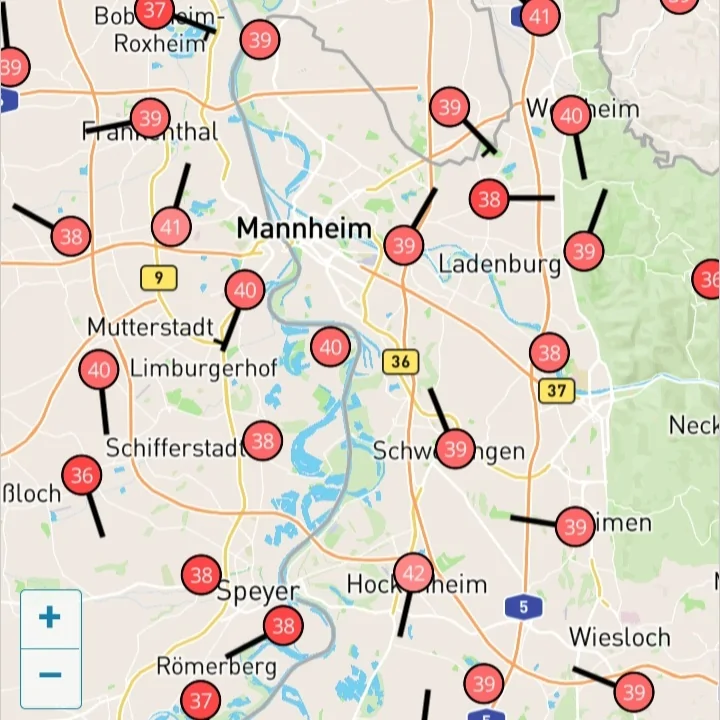Select the 39 marker at Schwetzingen
This screenshot has width=720, height=720.
(x=456, y=449)
